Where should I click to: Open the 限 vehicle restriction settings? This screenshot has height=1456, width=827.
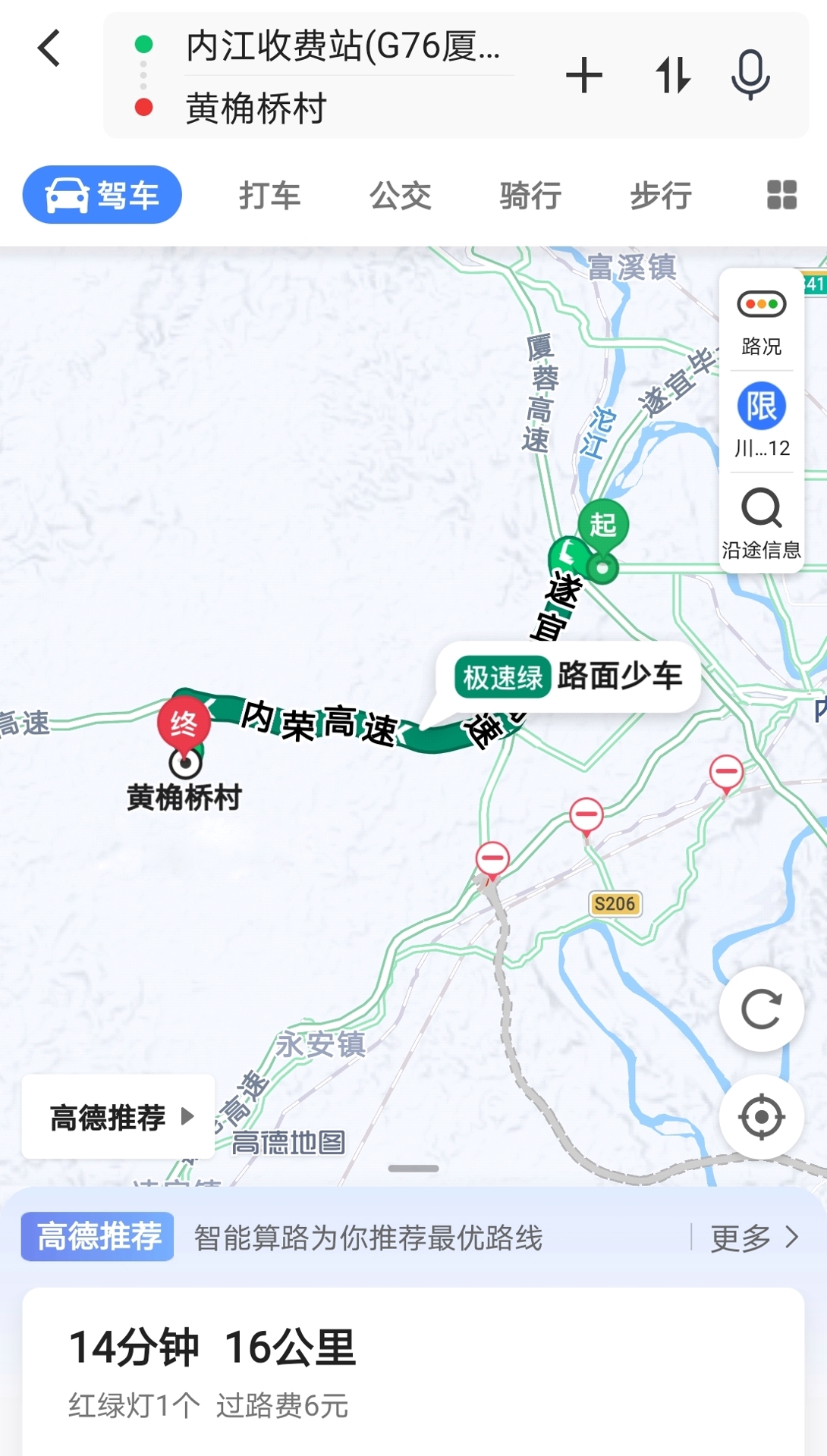(x=761, y=421)
